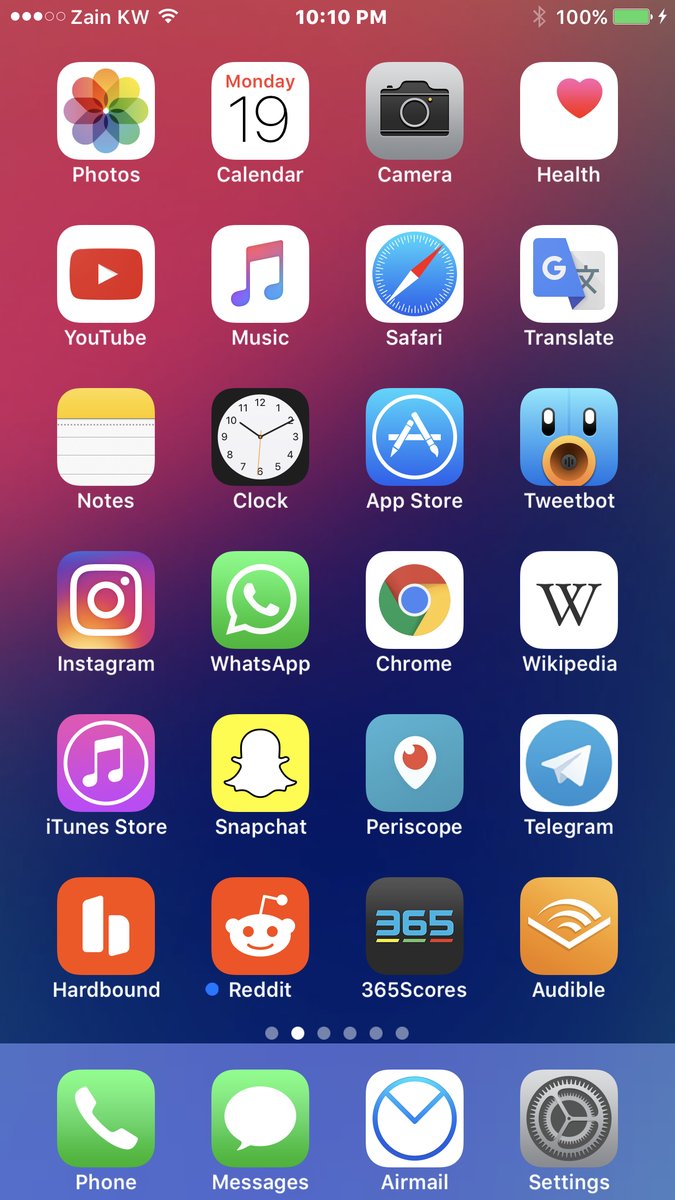Launch the Calendar app
The width and height of the screenshot is (675, 1200).
point(260,111)
